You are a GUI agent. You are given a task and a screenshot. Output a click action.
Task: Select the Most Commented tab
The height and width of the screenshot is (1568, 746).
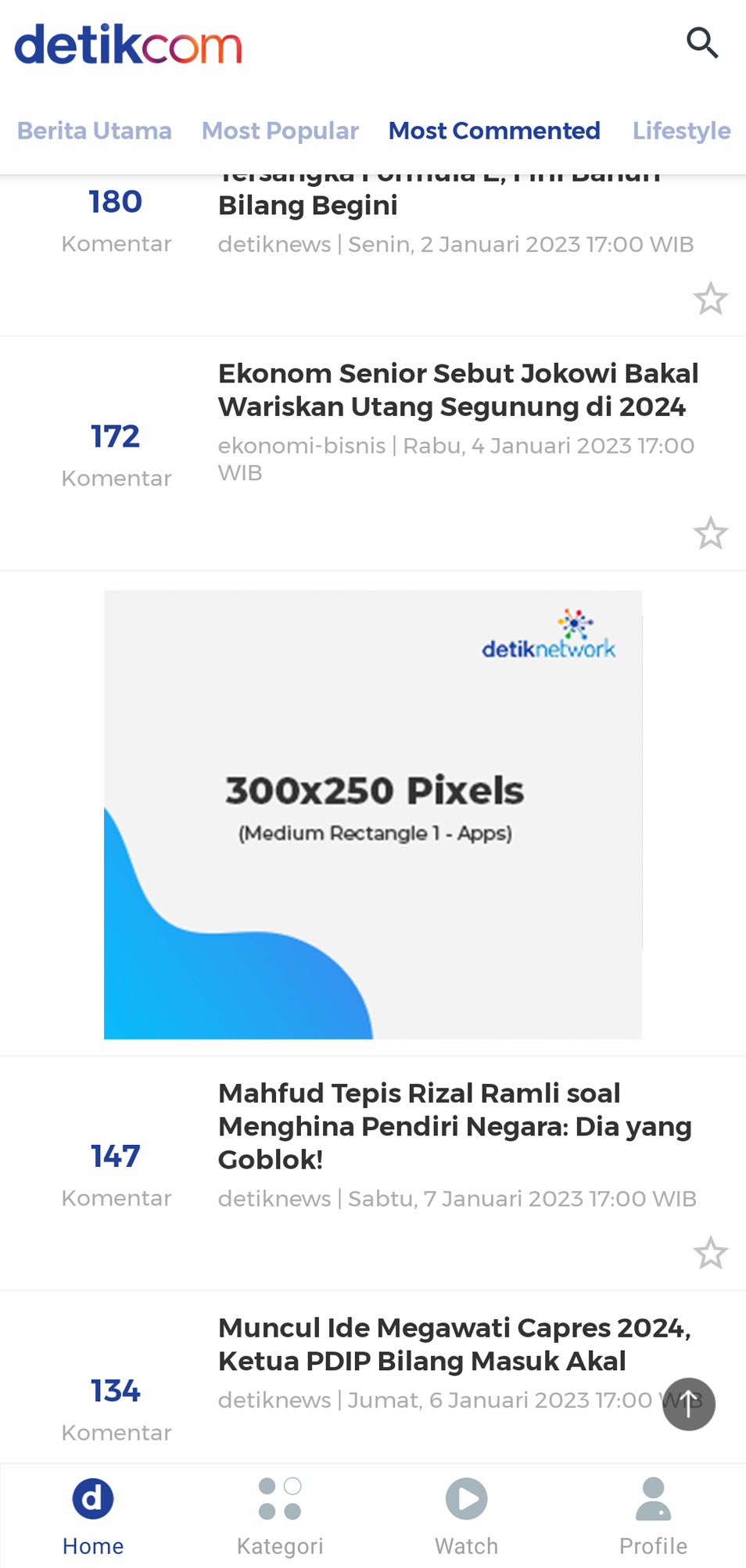494,131
